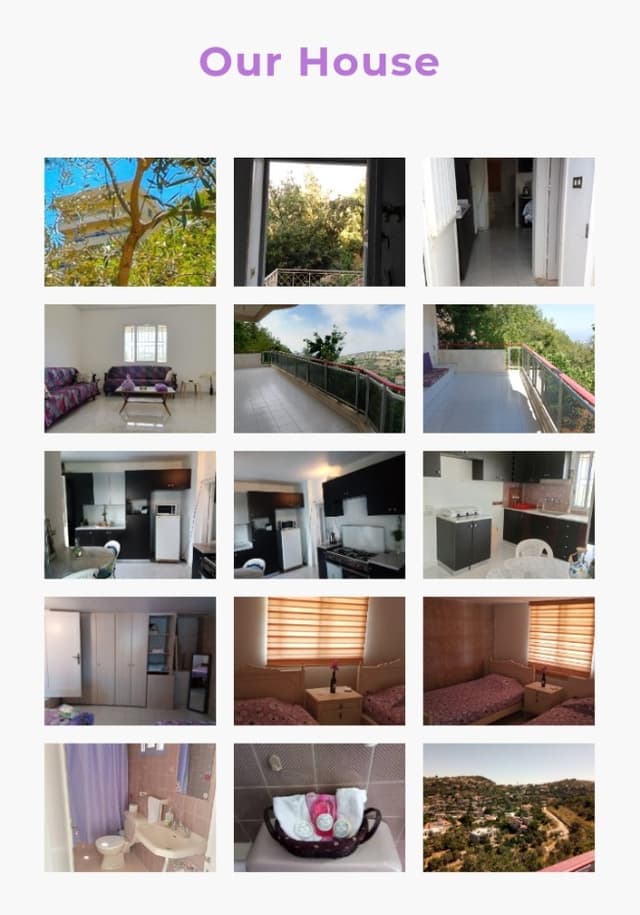This screenshot has height=915, width=640.
Task: Open kitchen photo with glass dining table
Action: coord(130,514)
